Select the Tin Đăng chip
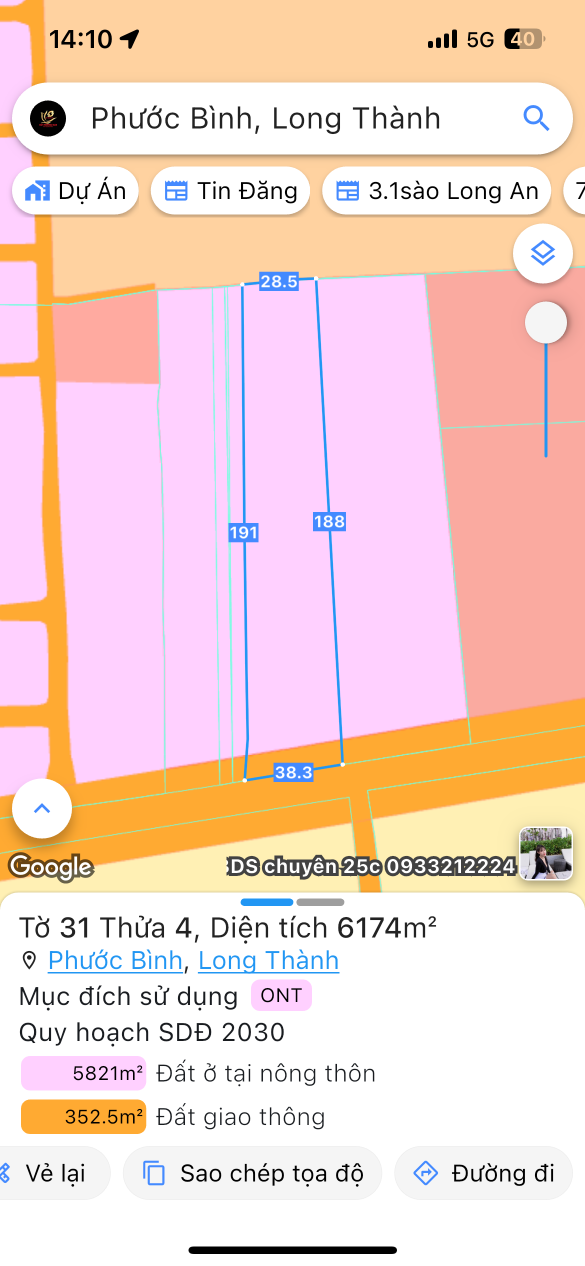The image size is (585, 1266). coord(230,191)
